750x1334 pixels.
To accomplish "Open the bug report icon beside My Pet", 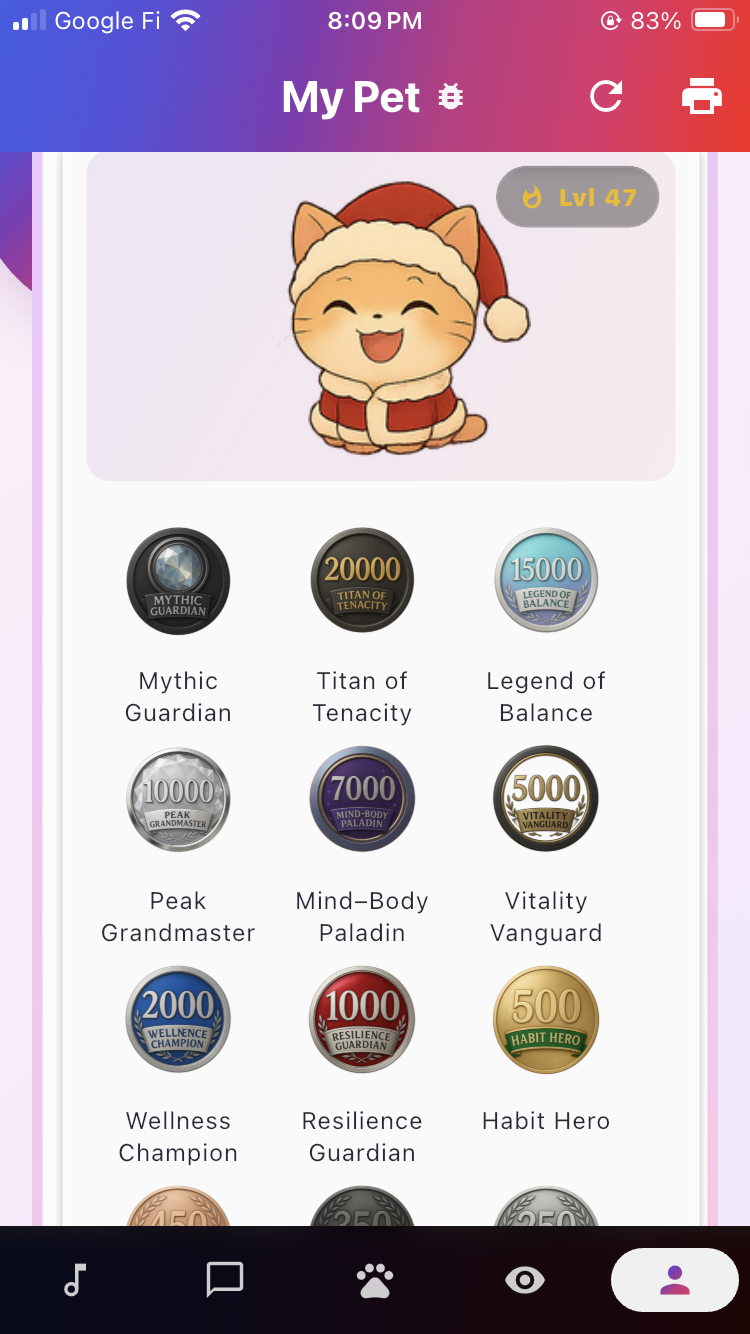I will 452,97.
